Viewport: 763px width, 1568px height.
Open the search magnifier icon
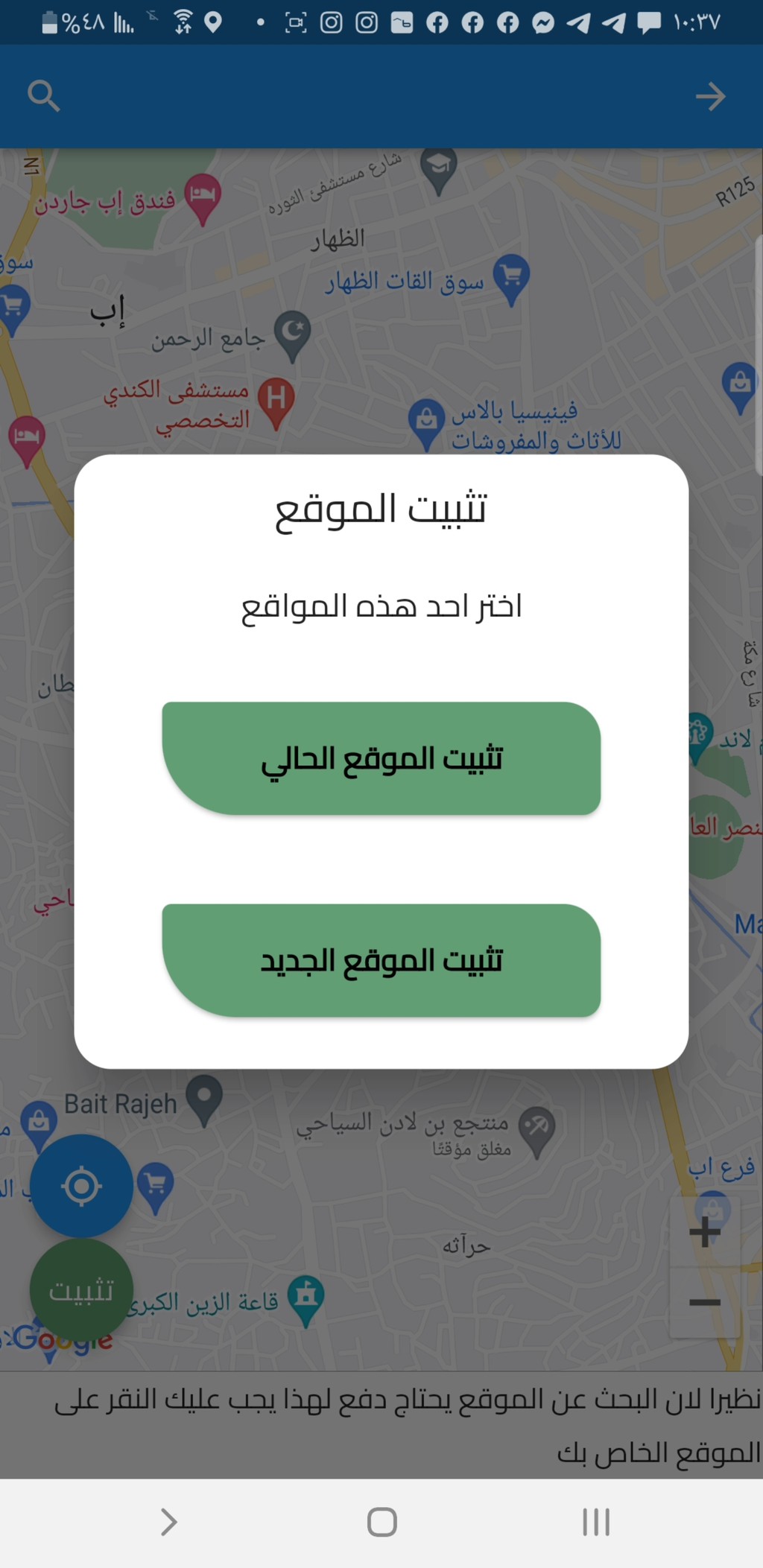43,96
